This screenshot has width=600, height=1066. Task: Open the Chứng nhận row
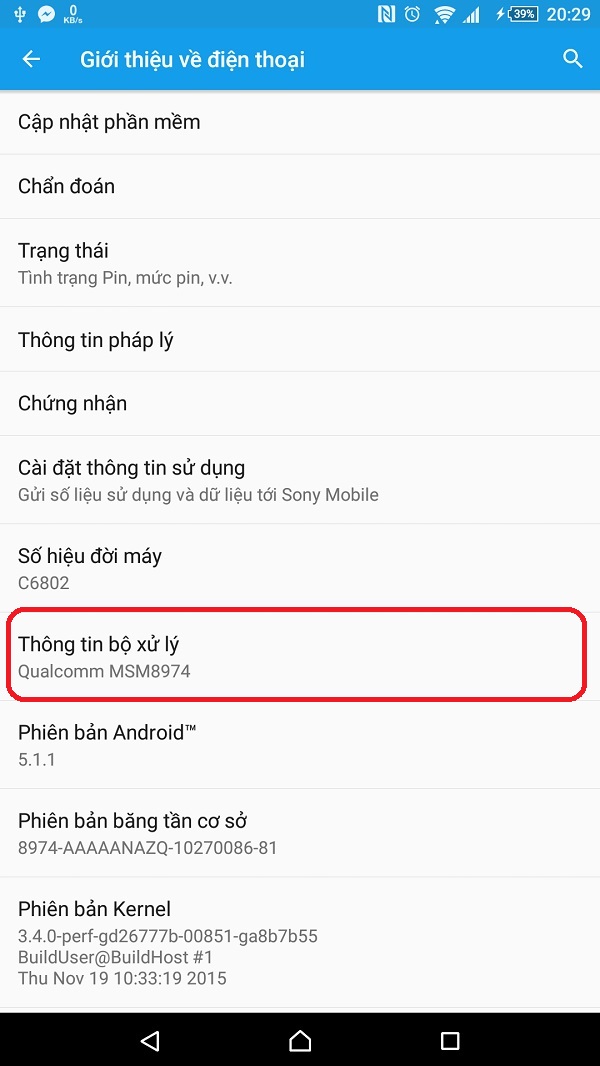click(x=300, y=404)
